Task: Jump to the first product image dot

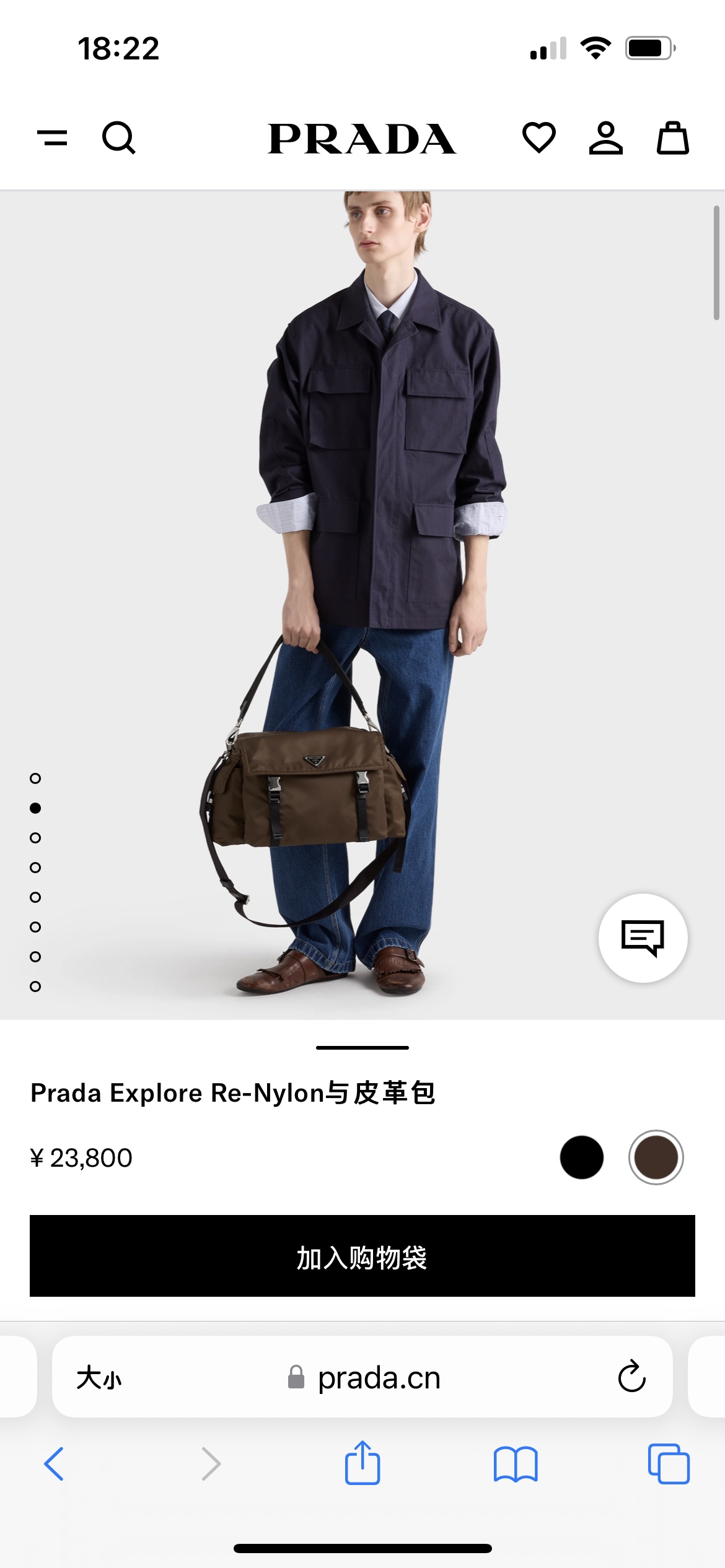Action: pos(35,778)
